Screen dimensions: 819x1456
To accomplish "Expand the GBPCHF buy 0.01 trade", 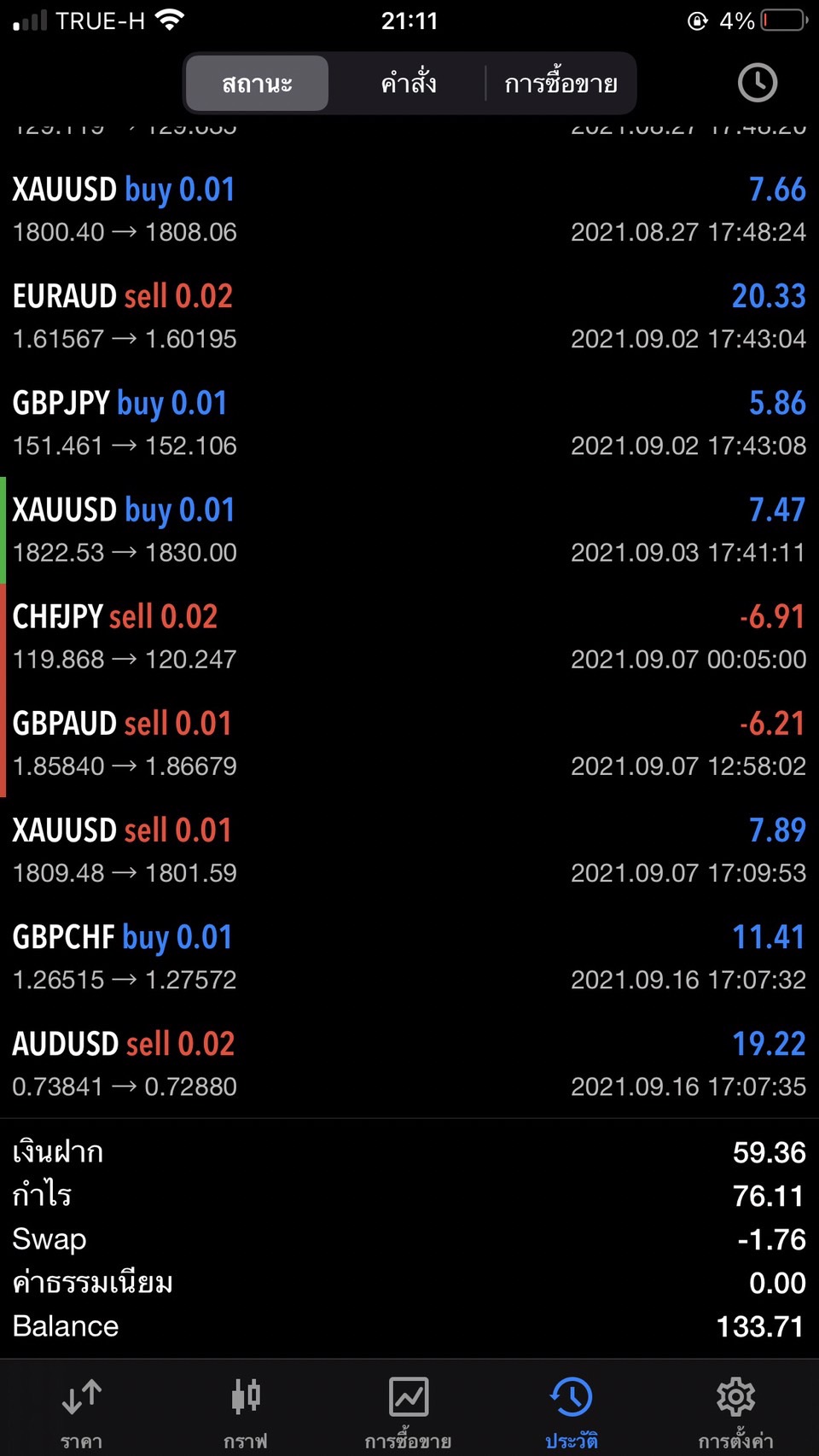I will pyautogui.click(x=409, y=958).
